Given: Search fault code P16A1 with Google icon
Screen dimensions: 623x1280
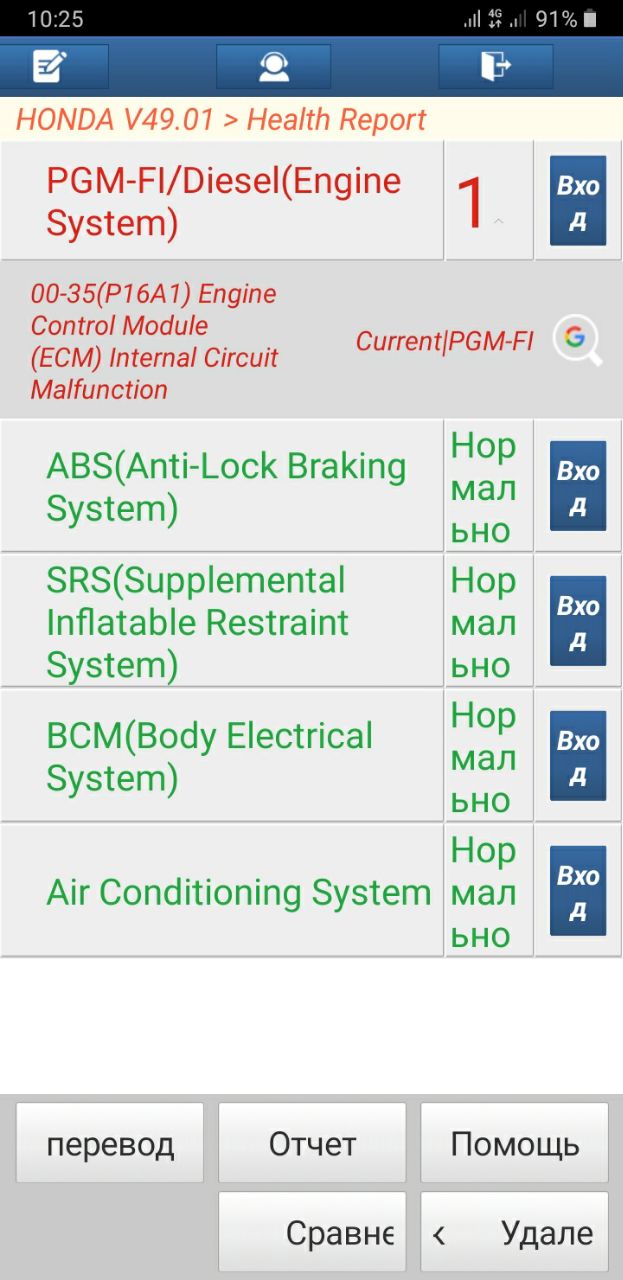Looking at the screenshot, I should (x=577, y=341).
